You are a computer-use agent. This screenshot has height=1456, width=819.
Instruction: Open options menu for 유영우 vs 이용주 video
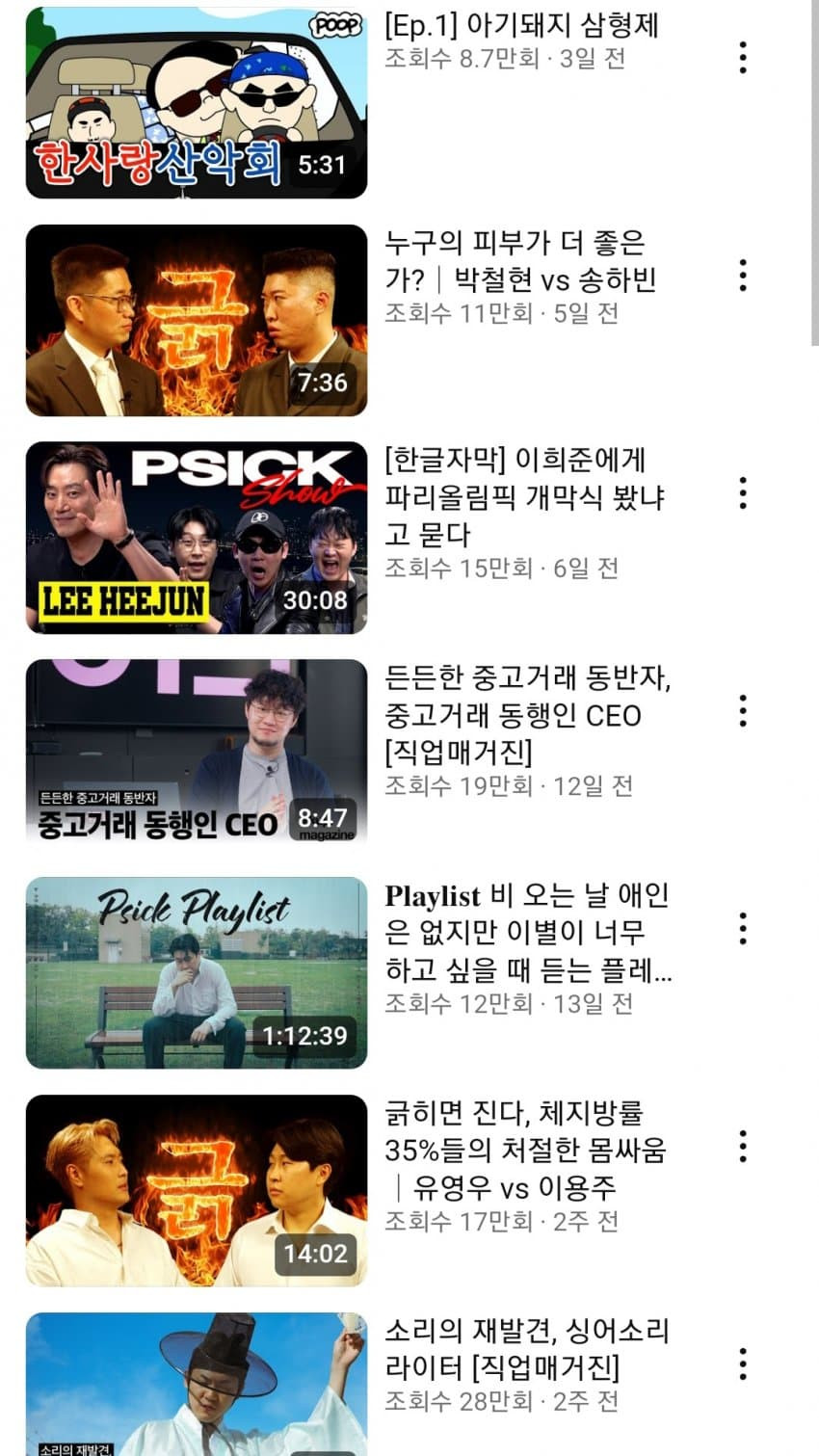[x=742, y=1149]
